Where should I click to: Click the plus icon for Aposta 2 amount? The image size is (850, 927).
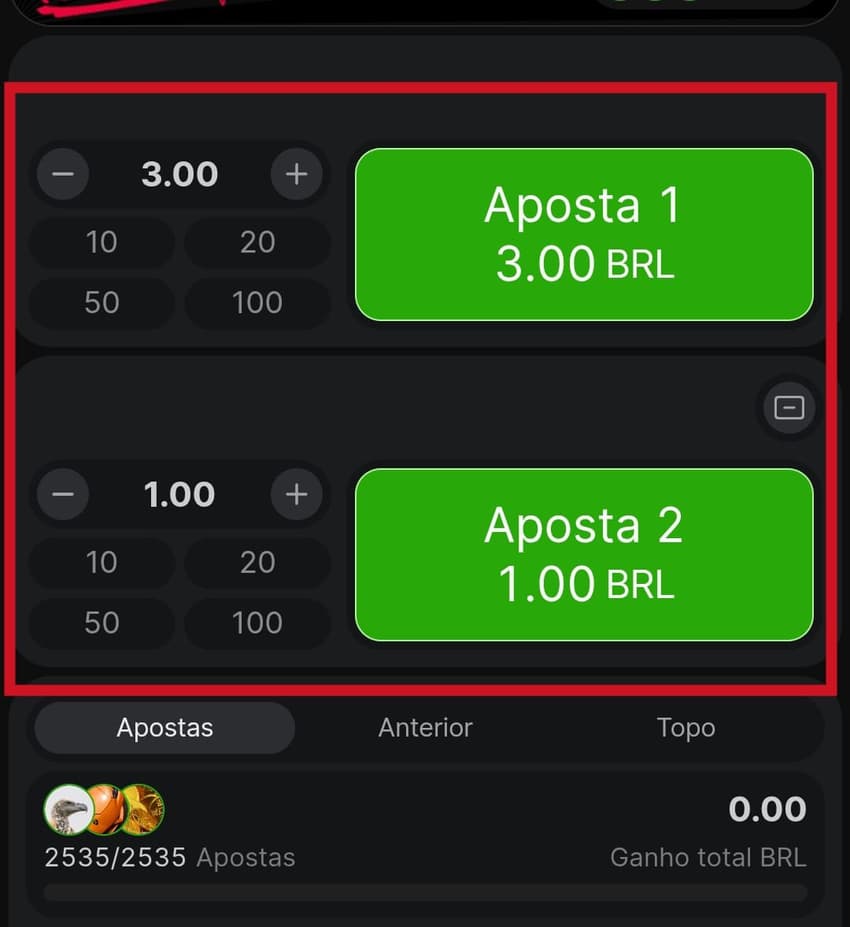[297, 494]
